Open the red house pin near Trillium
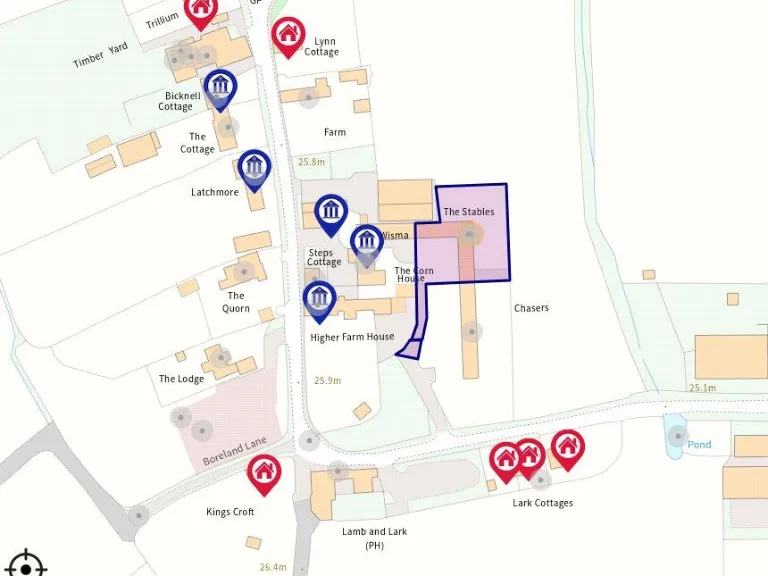 coord(201,11)
